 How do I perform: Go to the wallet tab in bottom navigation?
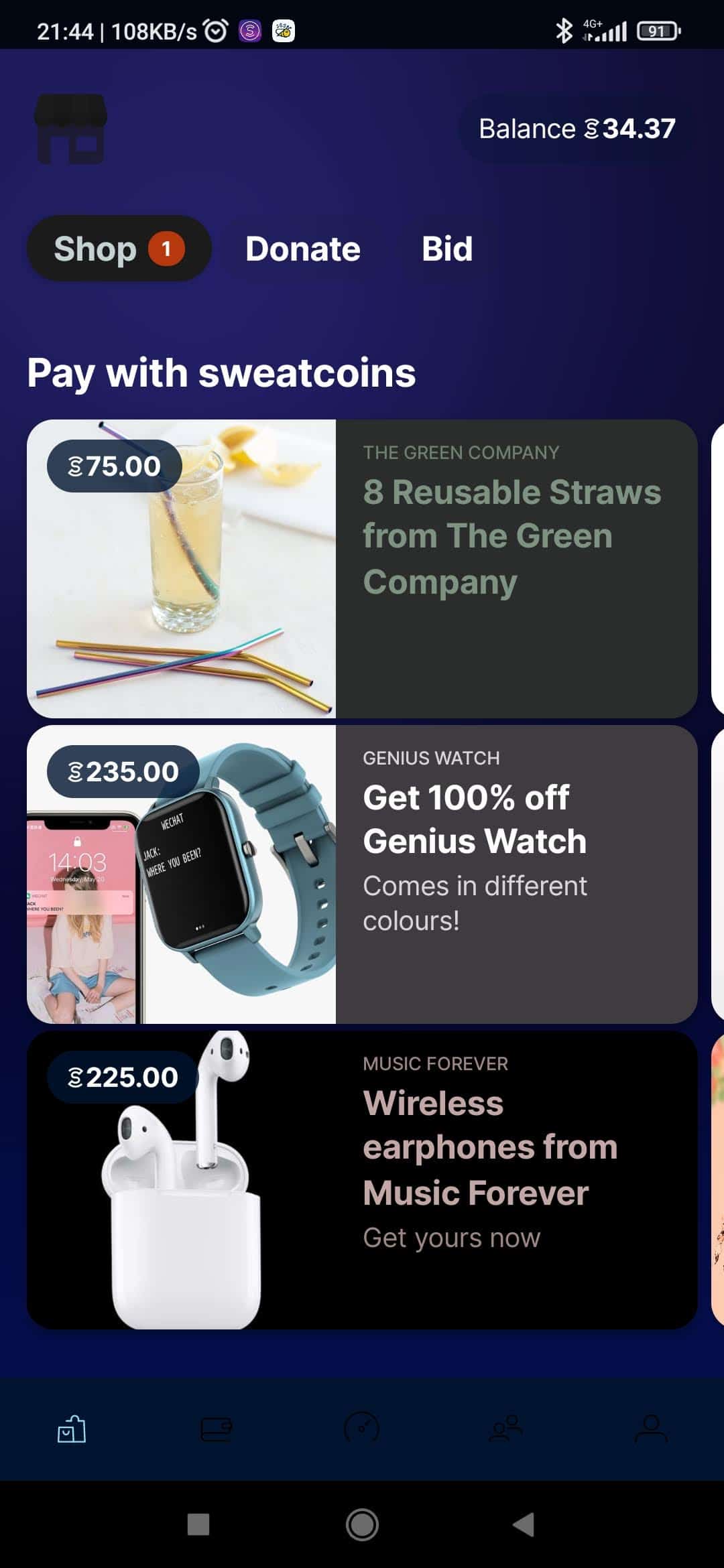217,1428
